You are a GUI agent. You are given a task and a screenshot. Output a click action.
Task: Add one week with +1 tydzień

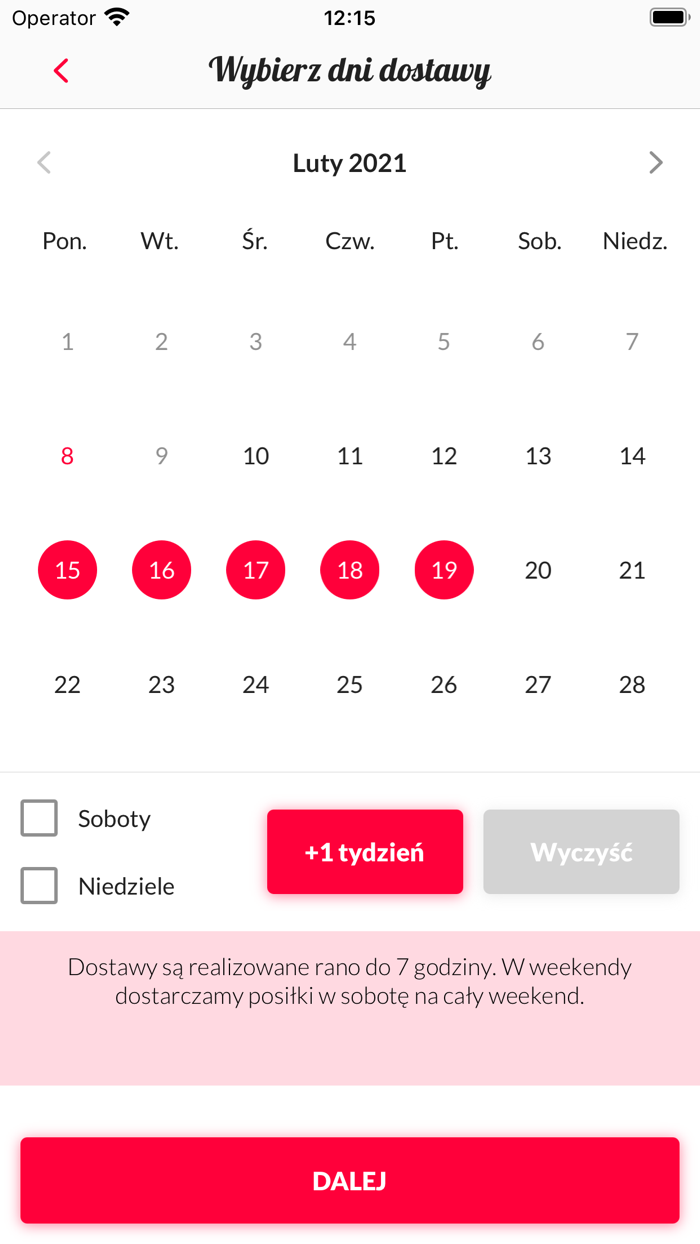(x=365, y=852)
